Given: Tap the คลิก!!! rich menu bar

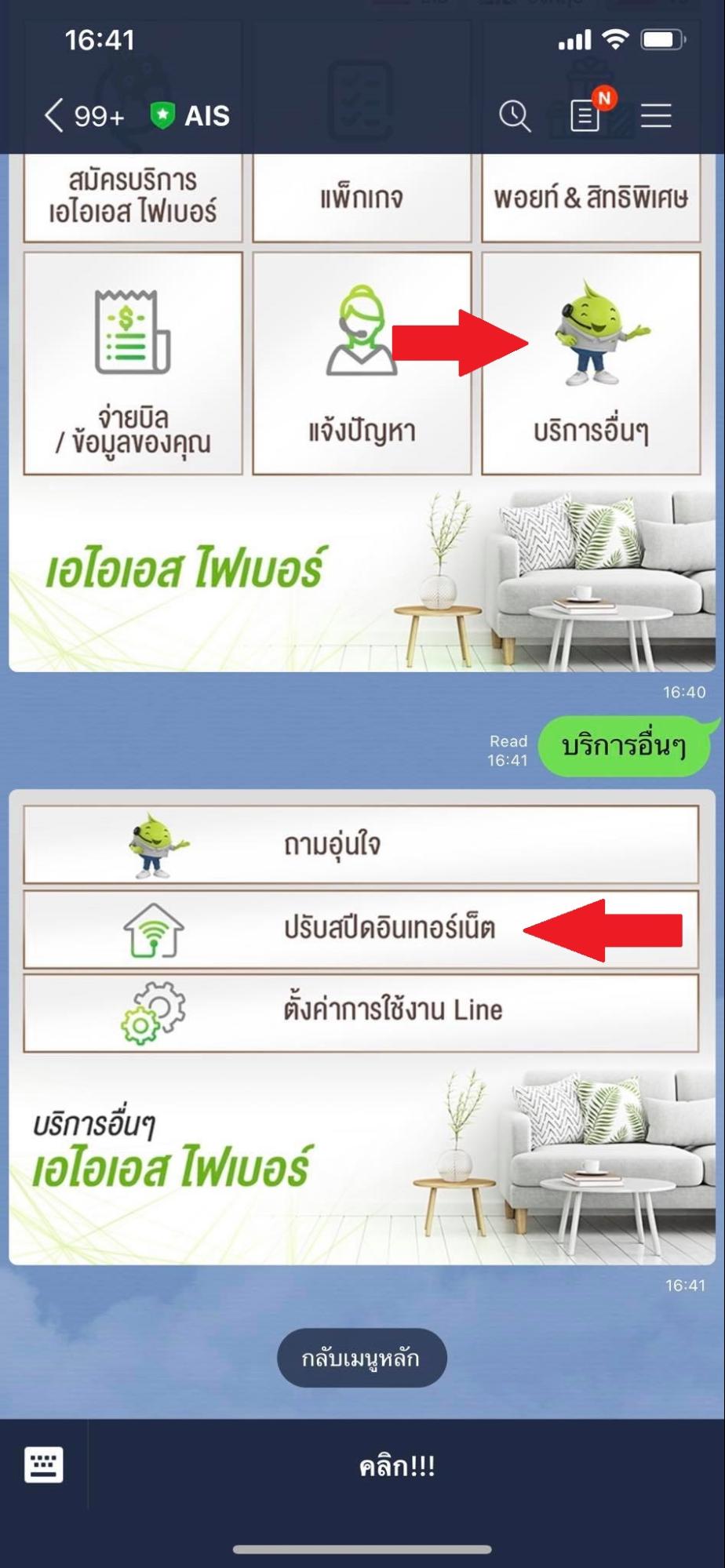Looking at the screenshot, I should (397, 1465).
